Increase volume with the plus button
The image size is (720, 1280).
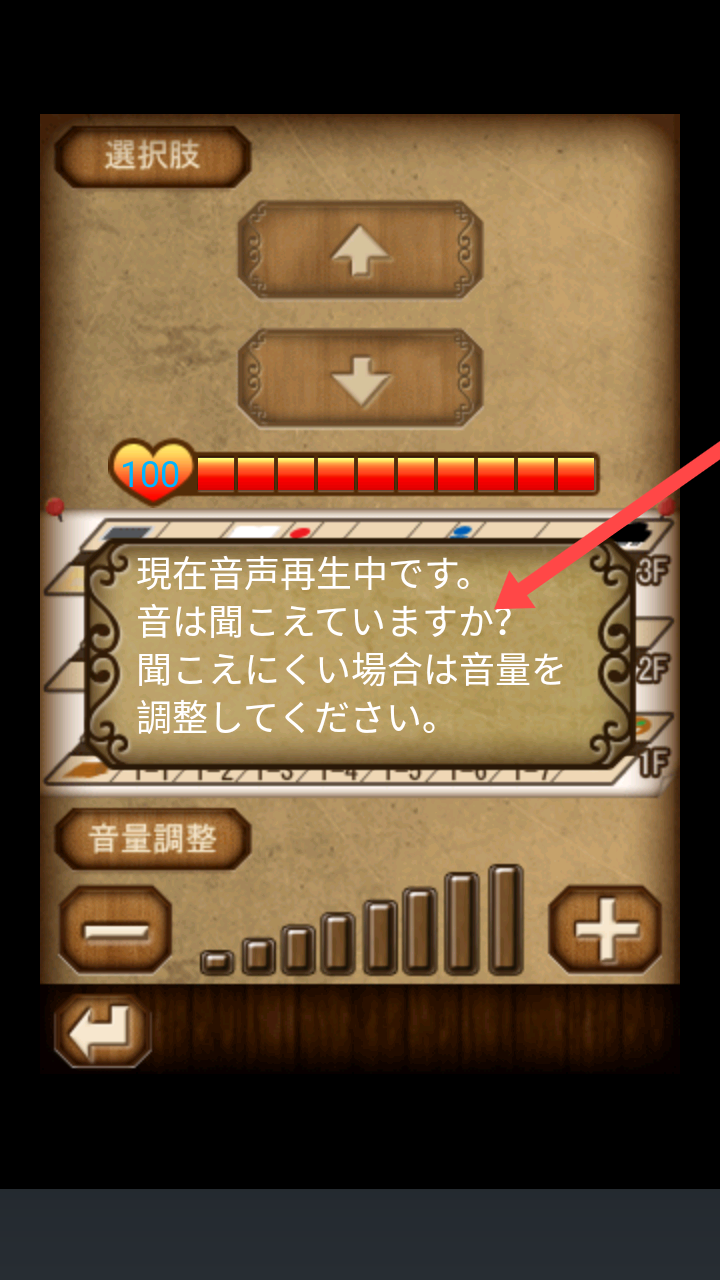(x=606, y=930)
